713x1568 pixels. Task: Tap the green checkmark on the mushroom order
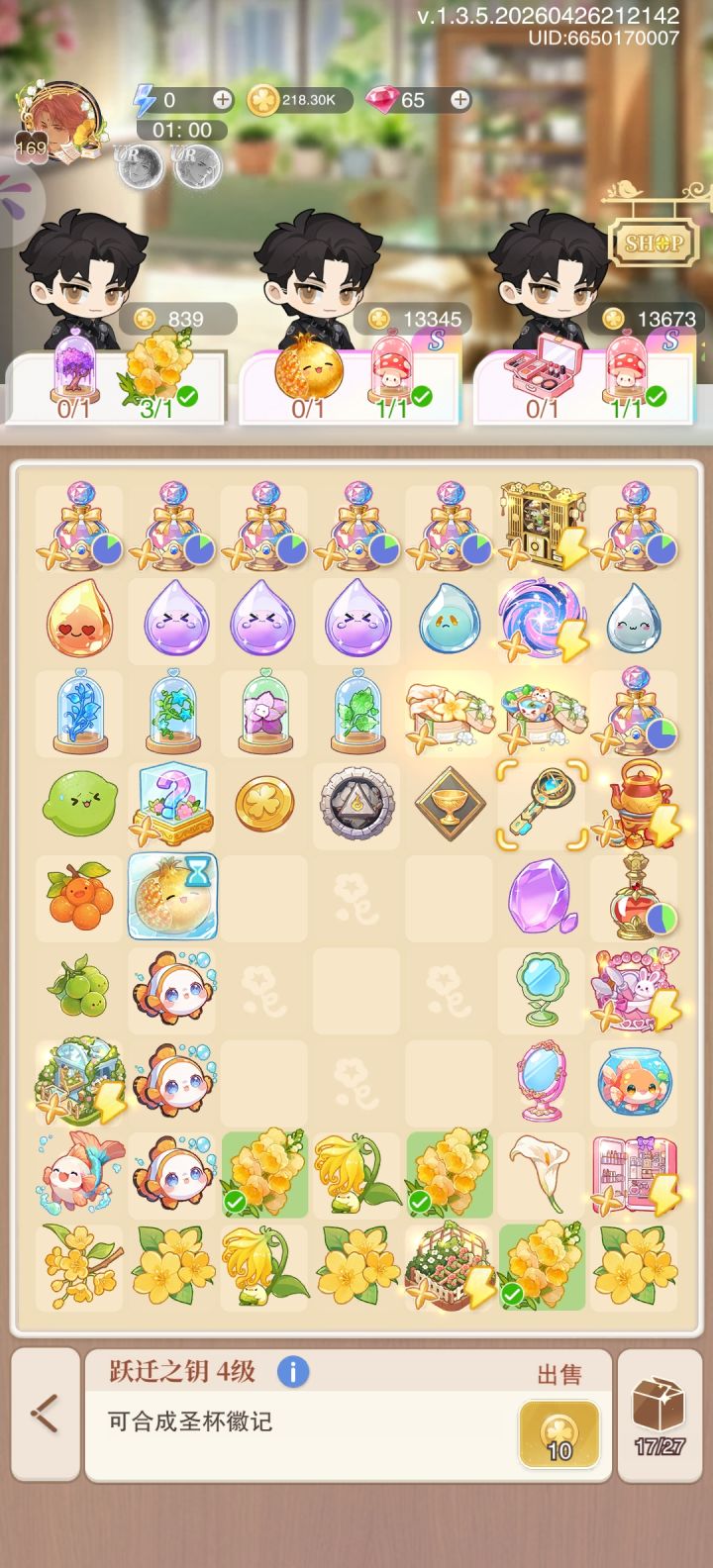coord(424,395)
